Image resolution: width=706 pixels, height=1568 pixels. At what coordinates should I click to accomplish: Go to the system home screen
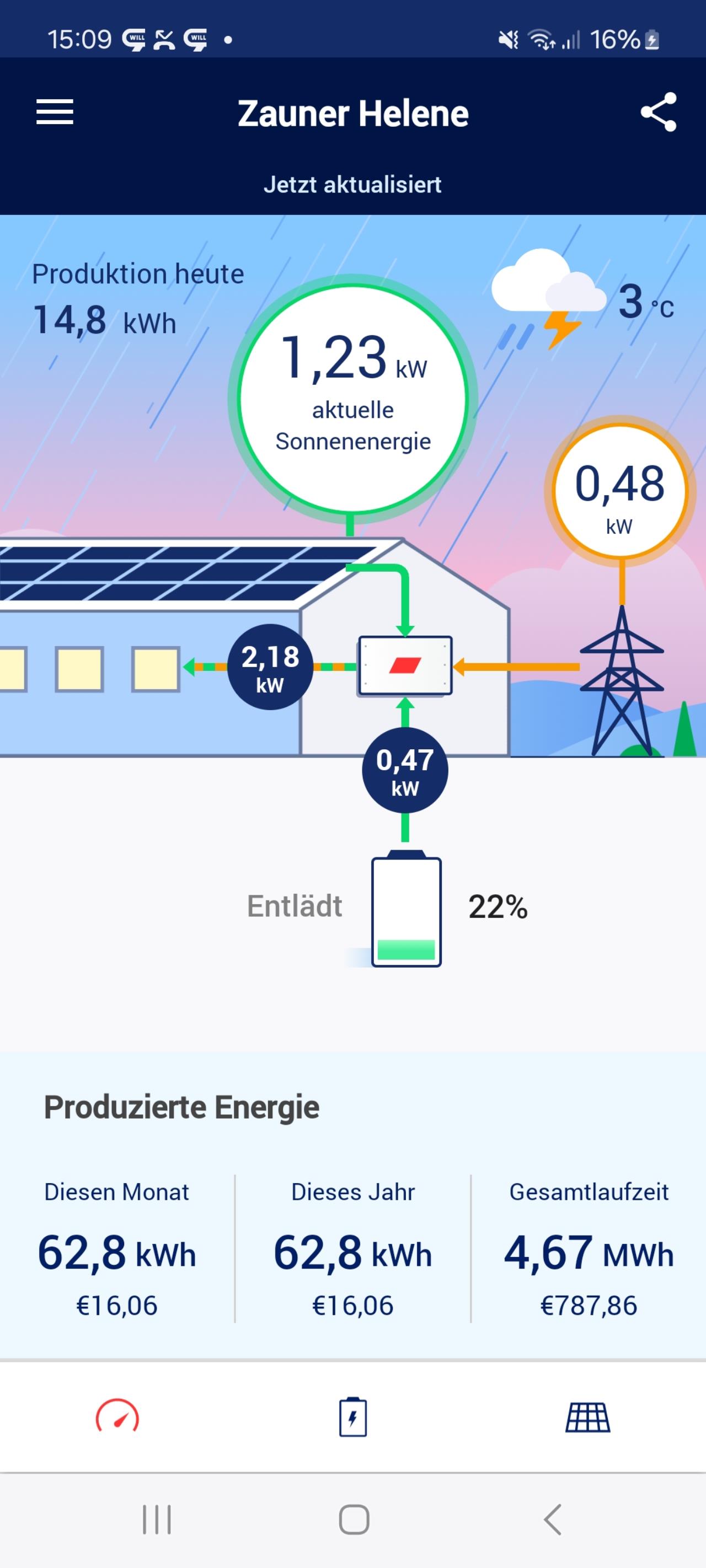point(354,1520)
